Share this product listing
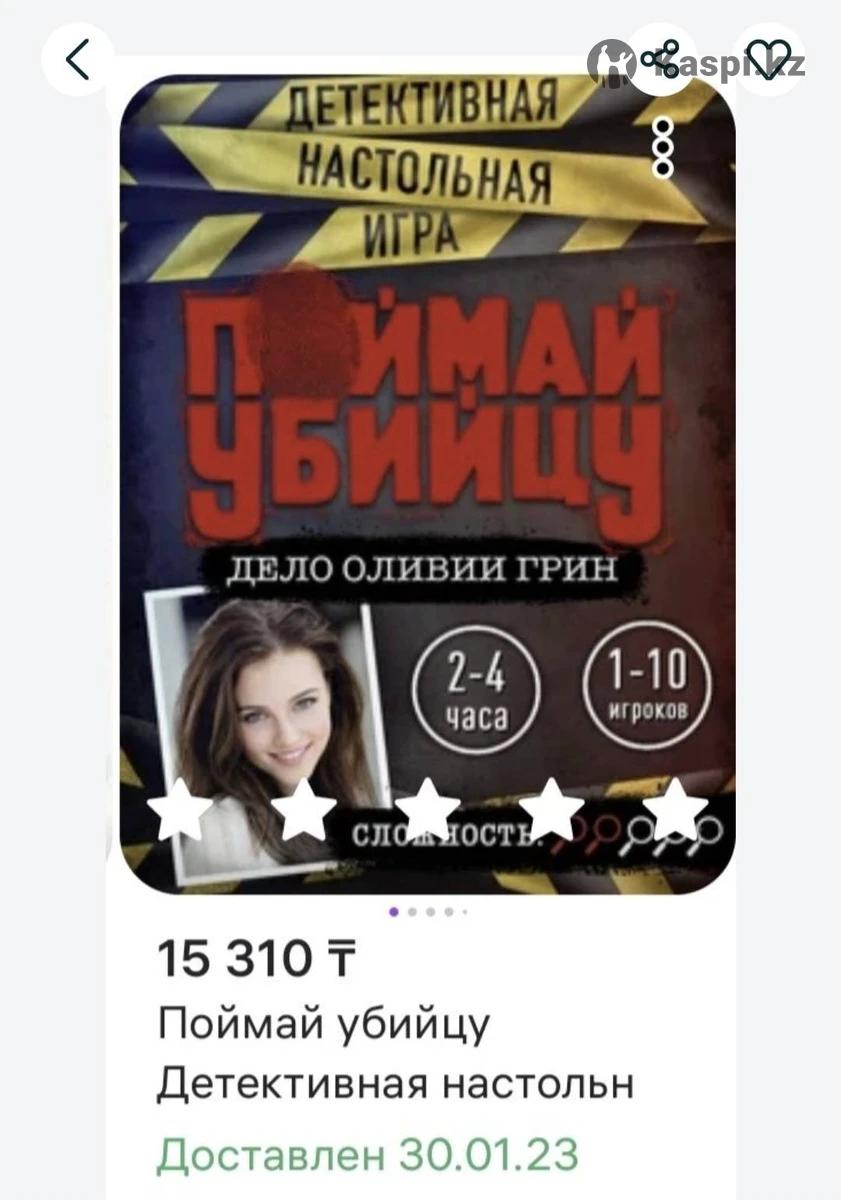 click(x=661, y=59)
